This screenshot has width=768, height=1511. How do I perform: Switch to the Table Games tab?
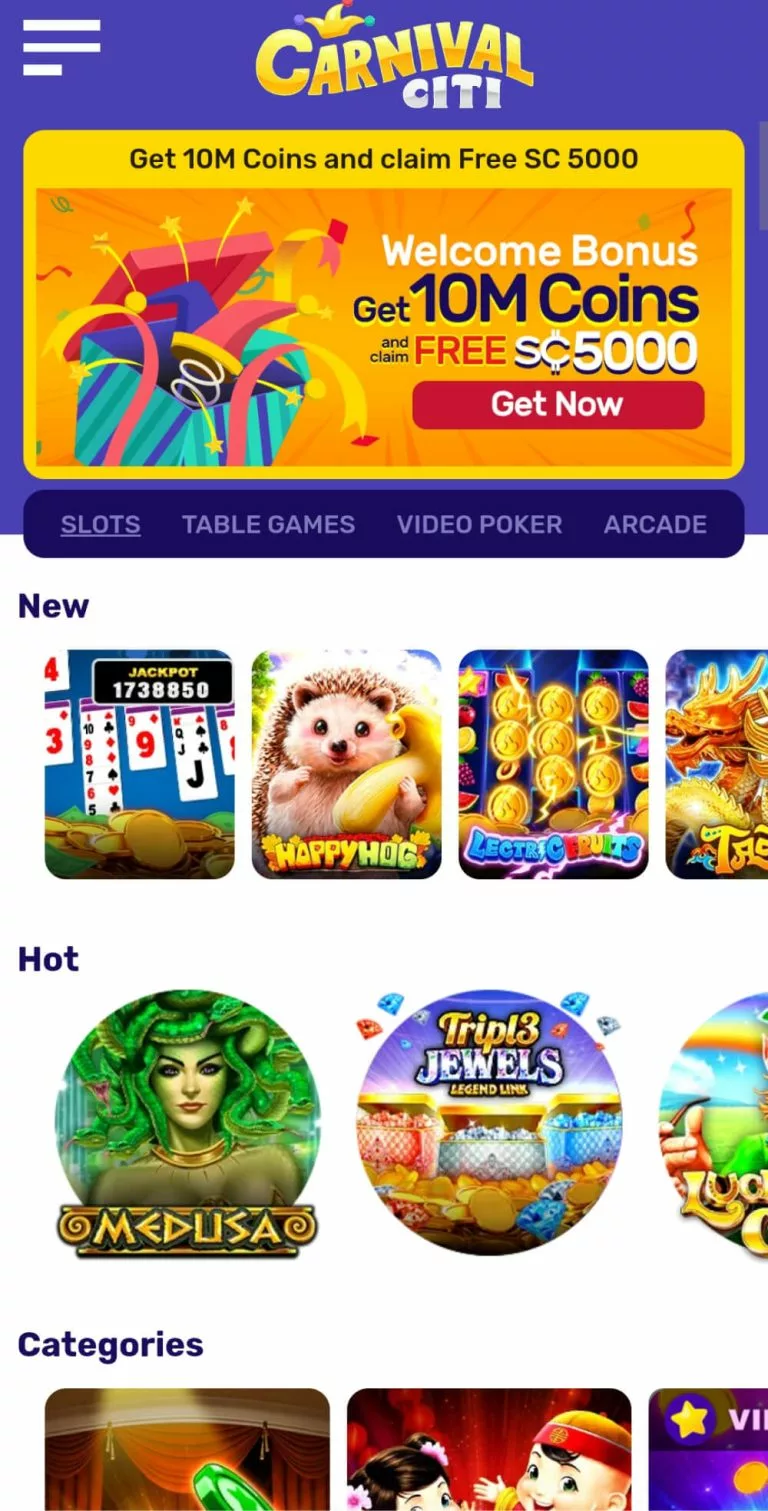[268, 524]
